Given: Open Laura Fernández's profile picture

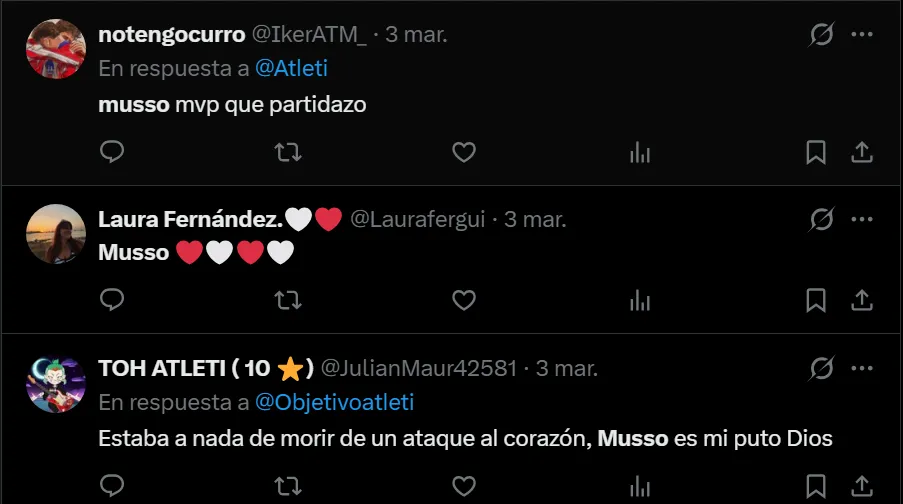Looking at the screenshot, I should tap(56, 234).
